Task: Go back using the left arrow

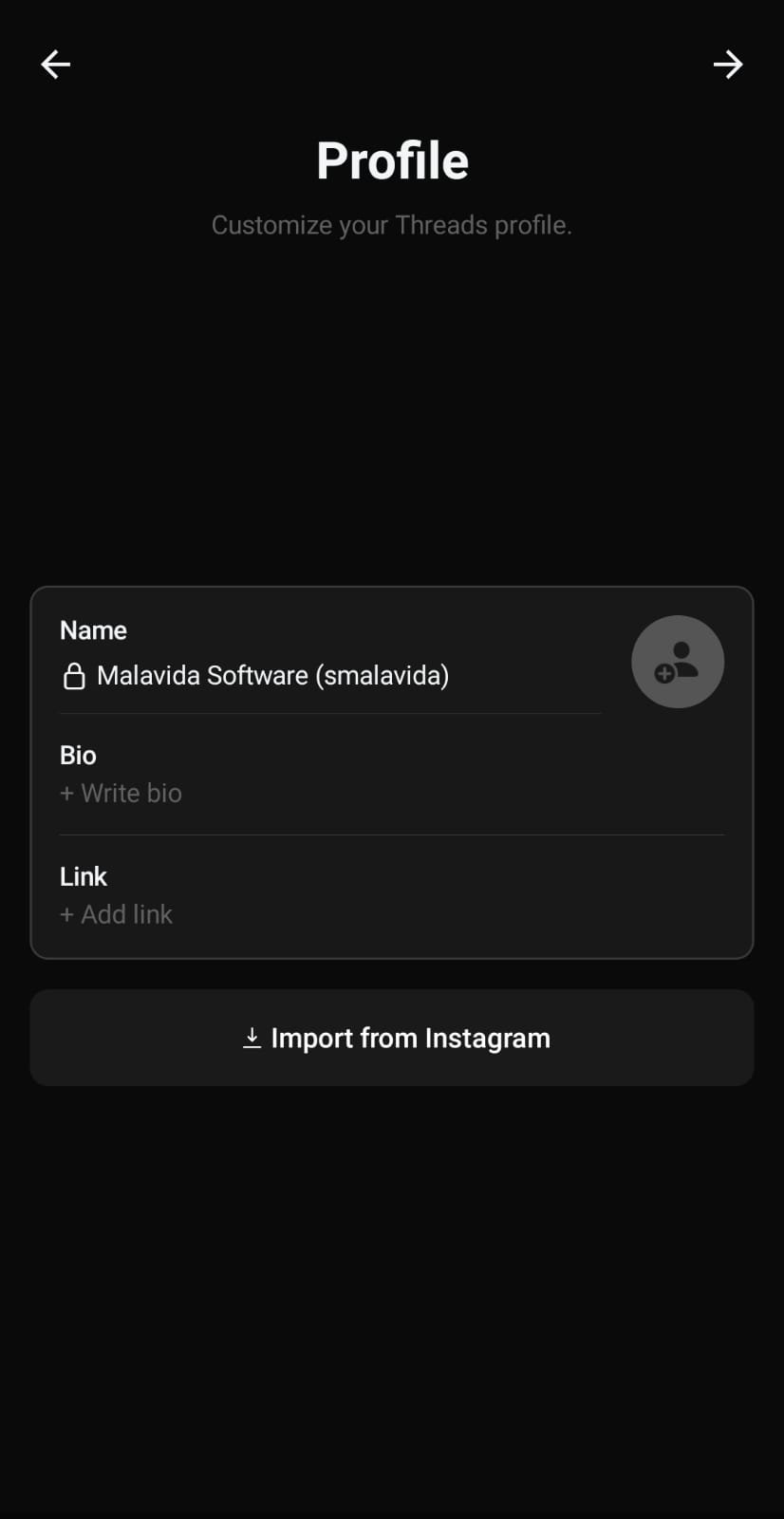Action: [x=56, y=65]
